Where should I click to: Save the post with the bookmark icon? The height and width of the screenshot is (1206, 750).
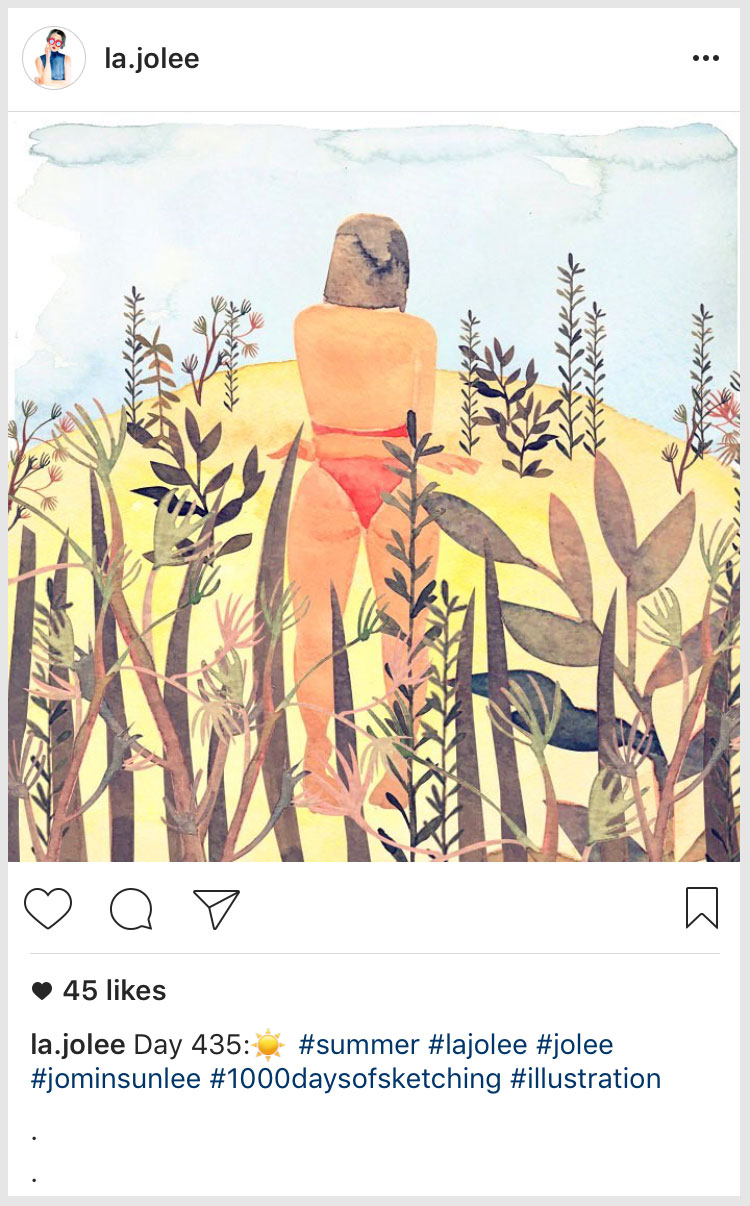[702, 908]
